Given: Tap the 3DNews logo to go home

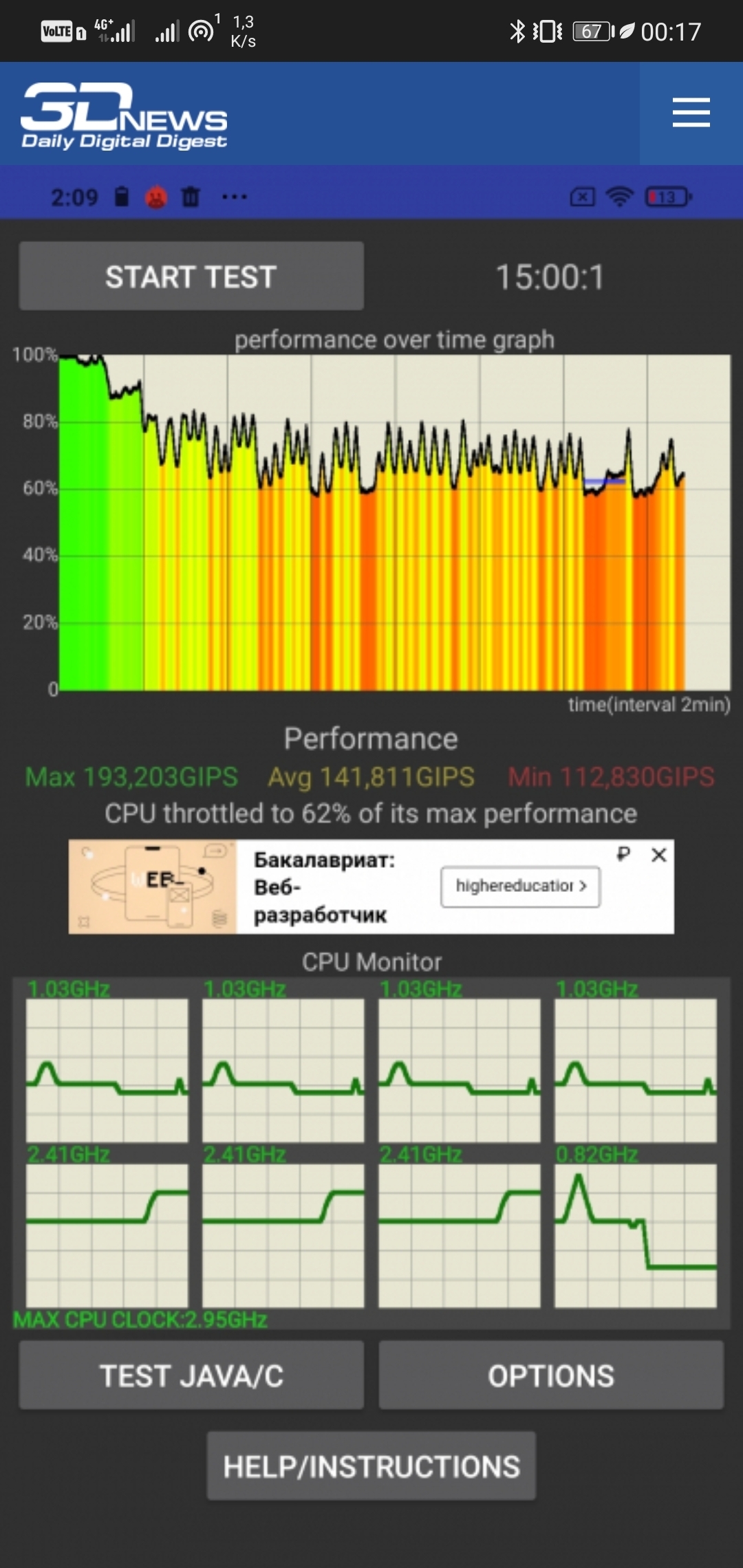Looking at the screenshot, I should pyautogui.click(x=124, y=116).
